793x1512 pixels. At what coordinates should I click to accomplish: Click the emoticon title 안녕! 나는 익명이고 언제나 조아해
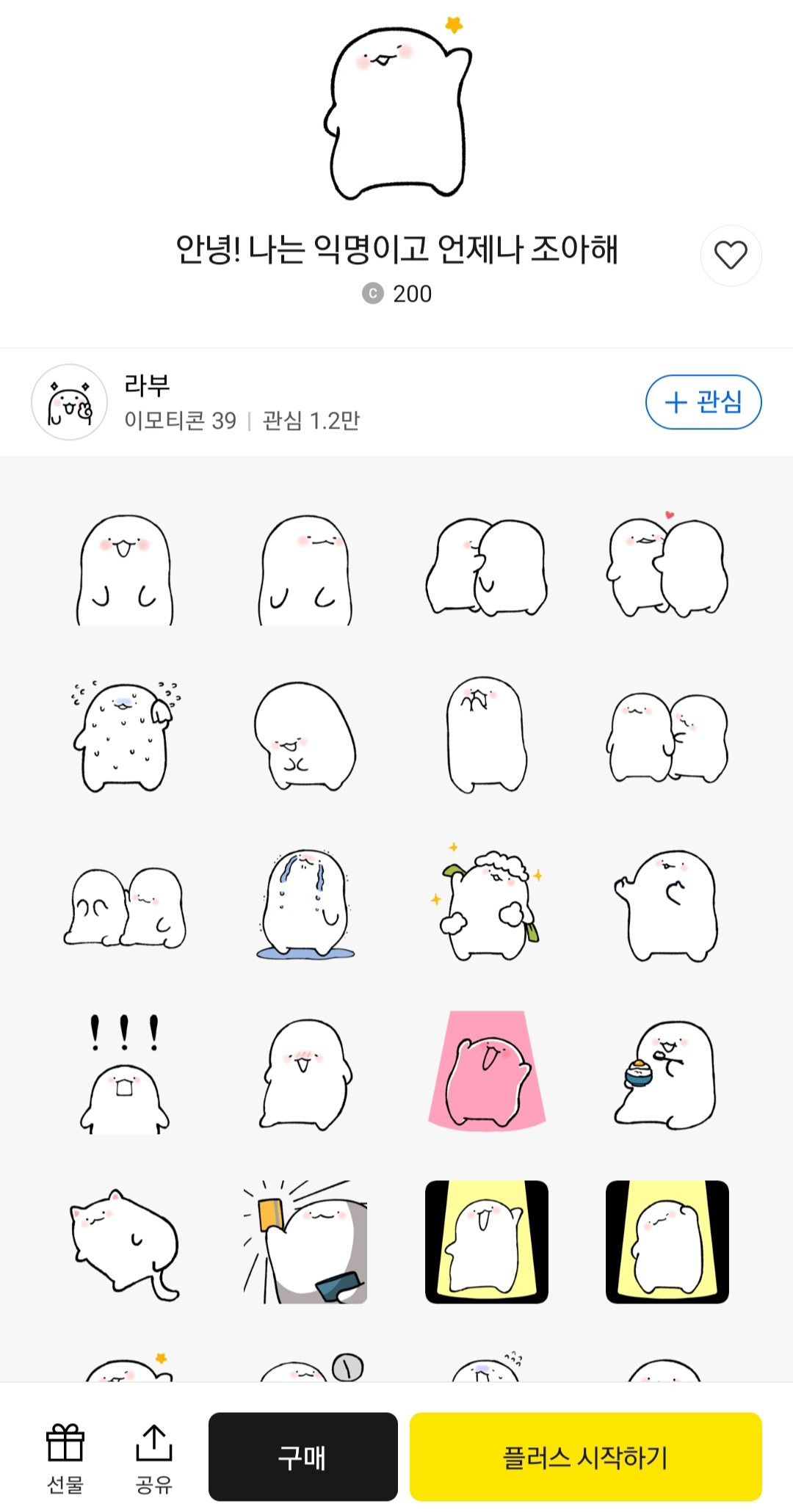(x=396, y=252)
